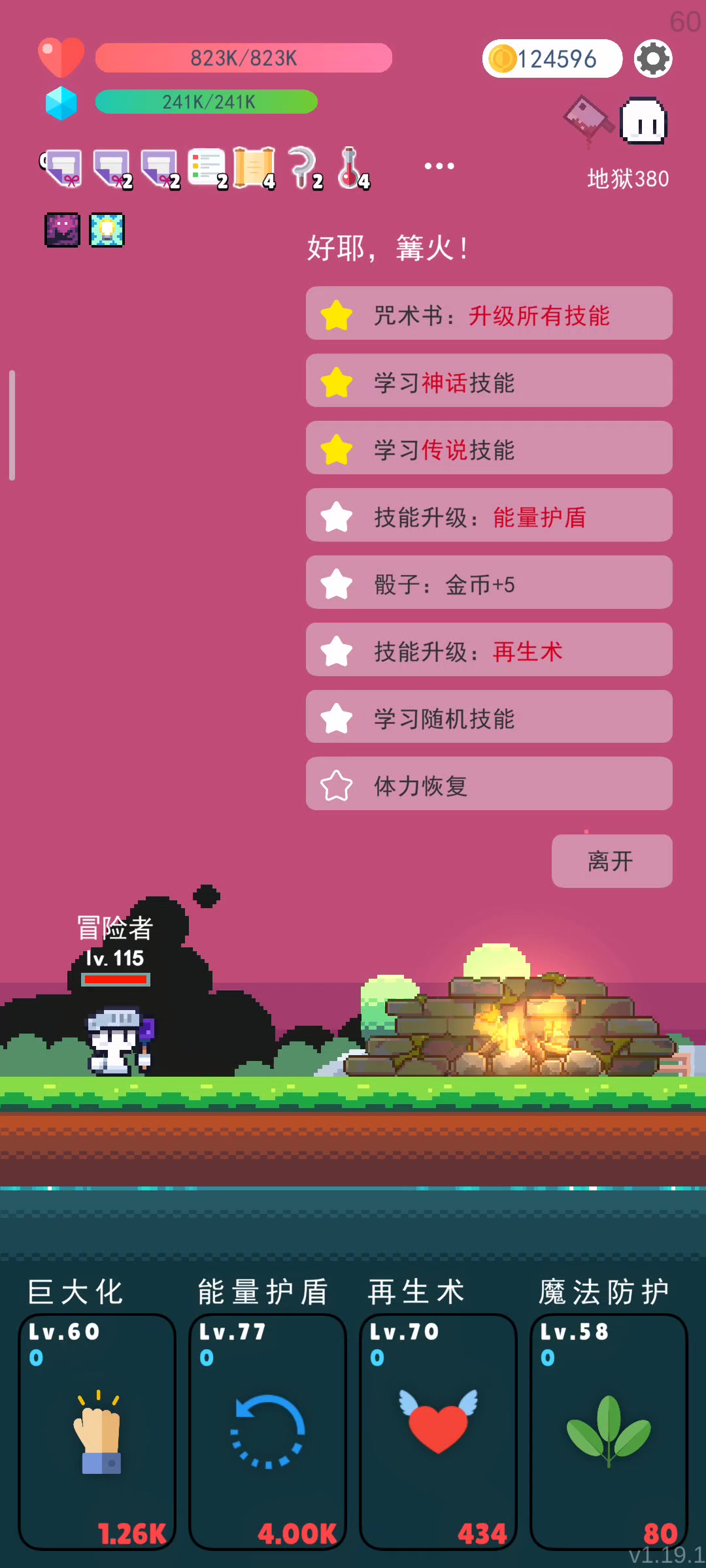Open the 能量护盾 skill card
The height and width of the screenshot is (1568, 706).
[268, 1431]
